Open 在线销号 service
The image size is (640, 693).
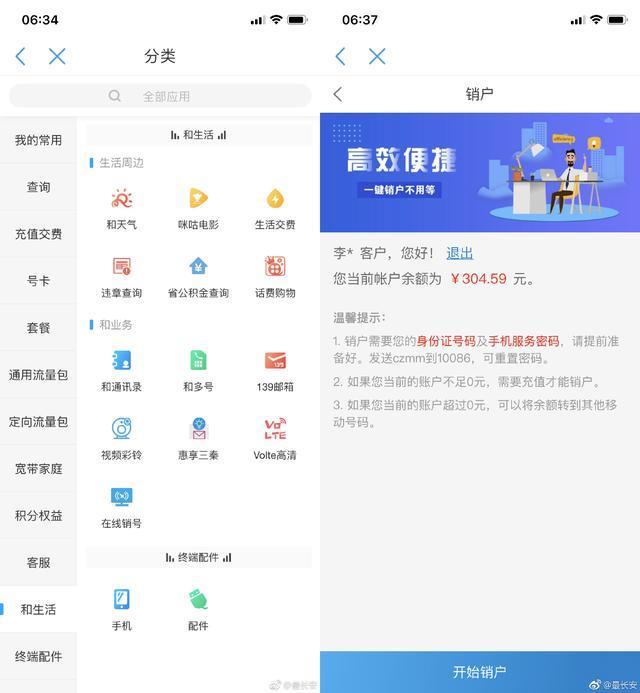point(122,506)
